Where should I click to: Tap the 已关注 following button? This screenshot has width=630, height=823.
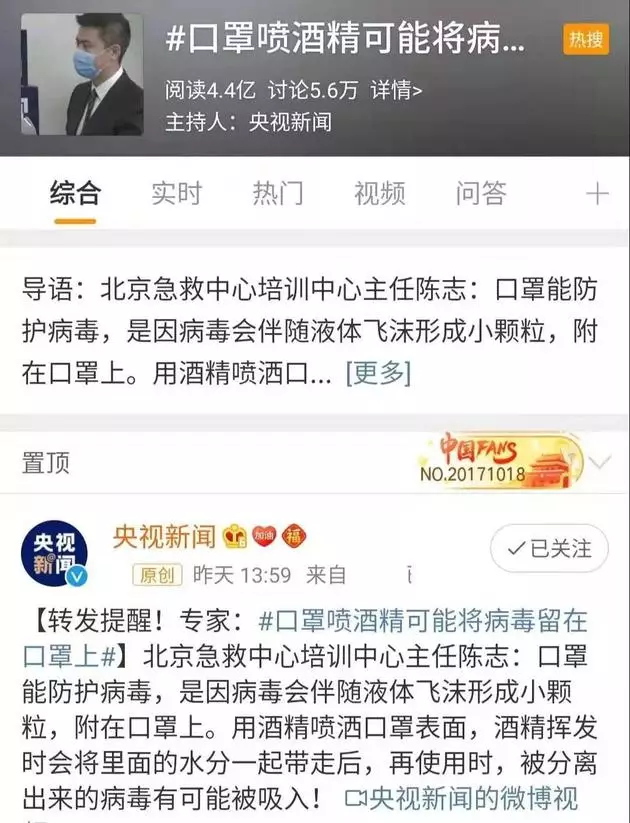548,548
